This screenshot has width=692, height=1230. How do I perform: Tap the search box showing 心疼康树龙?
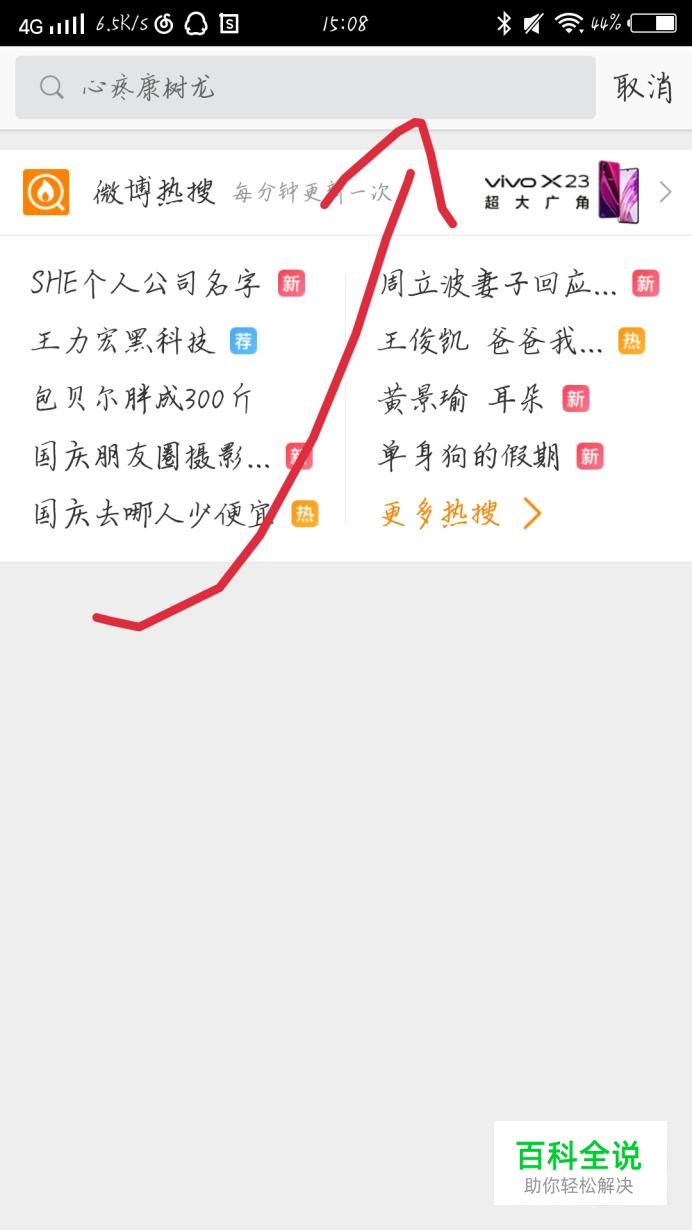[x=305, y=88]
